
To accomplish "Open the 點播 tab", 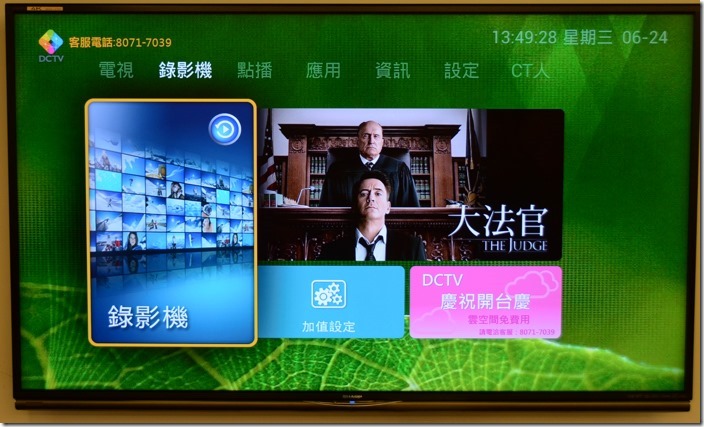I will click(x=255, y=71).
